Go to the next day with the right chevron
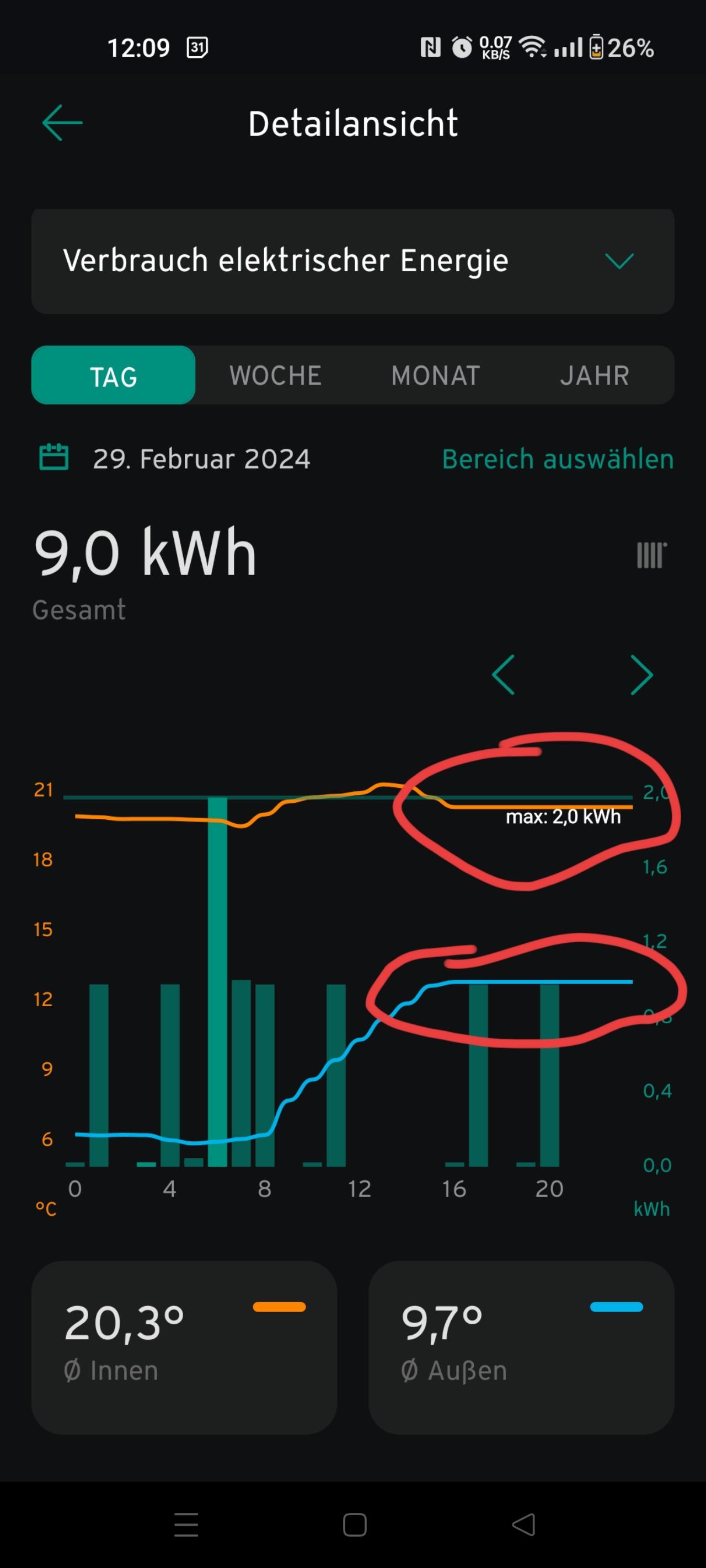Viewport: 706px width, 1568px height. point(641,674)
